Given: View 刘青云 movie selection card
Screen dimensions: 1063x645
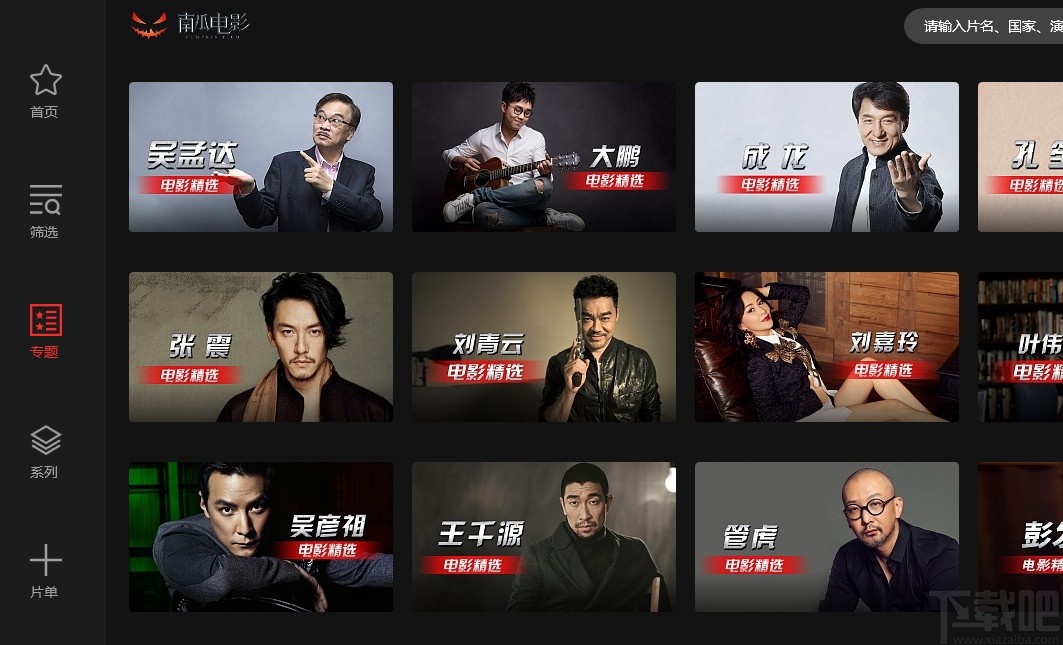Looking at the screenshot, I should tap(543, 347).
